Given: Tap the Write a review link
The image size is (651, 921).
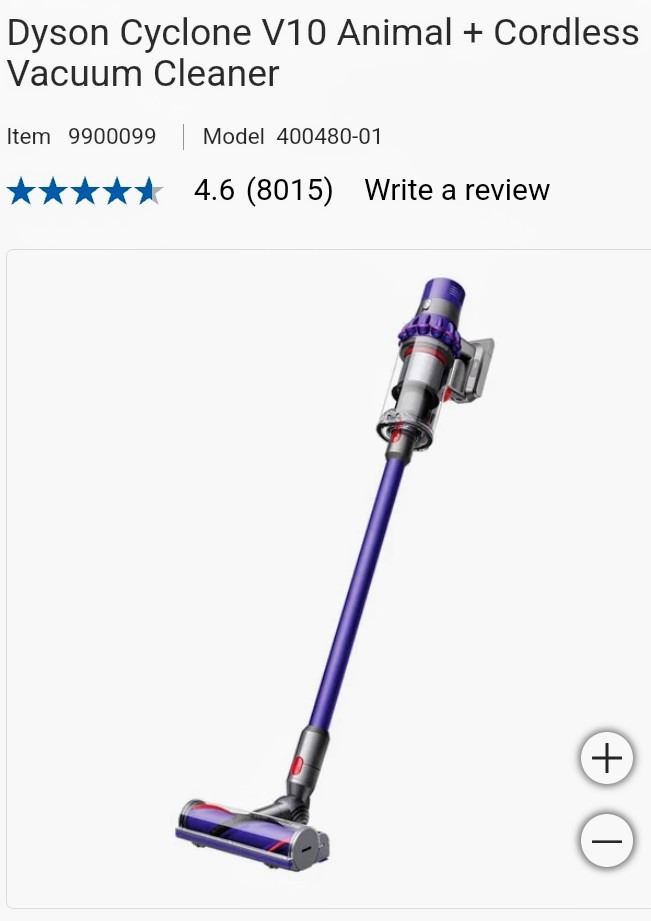Looking at the screenshot, I should point(456,190).
